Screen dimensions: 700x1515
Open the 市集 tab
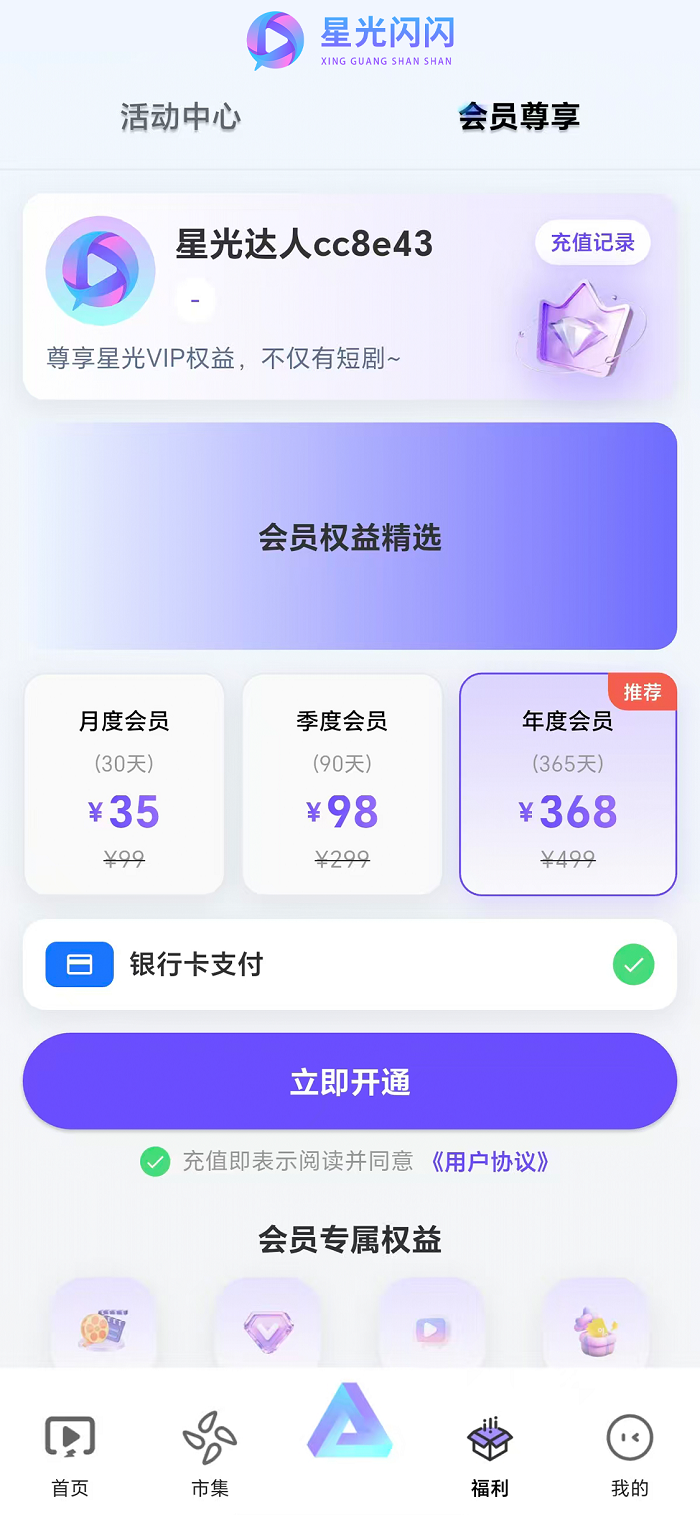[210, 1455]
